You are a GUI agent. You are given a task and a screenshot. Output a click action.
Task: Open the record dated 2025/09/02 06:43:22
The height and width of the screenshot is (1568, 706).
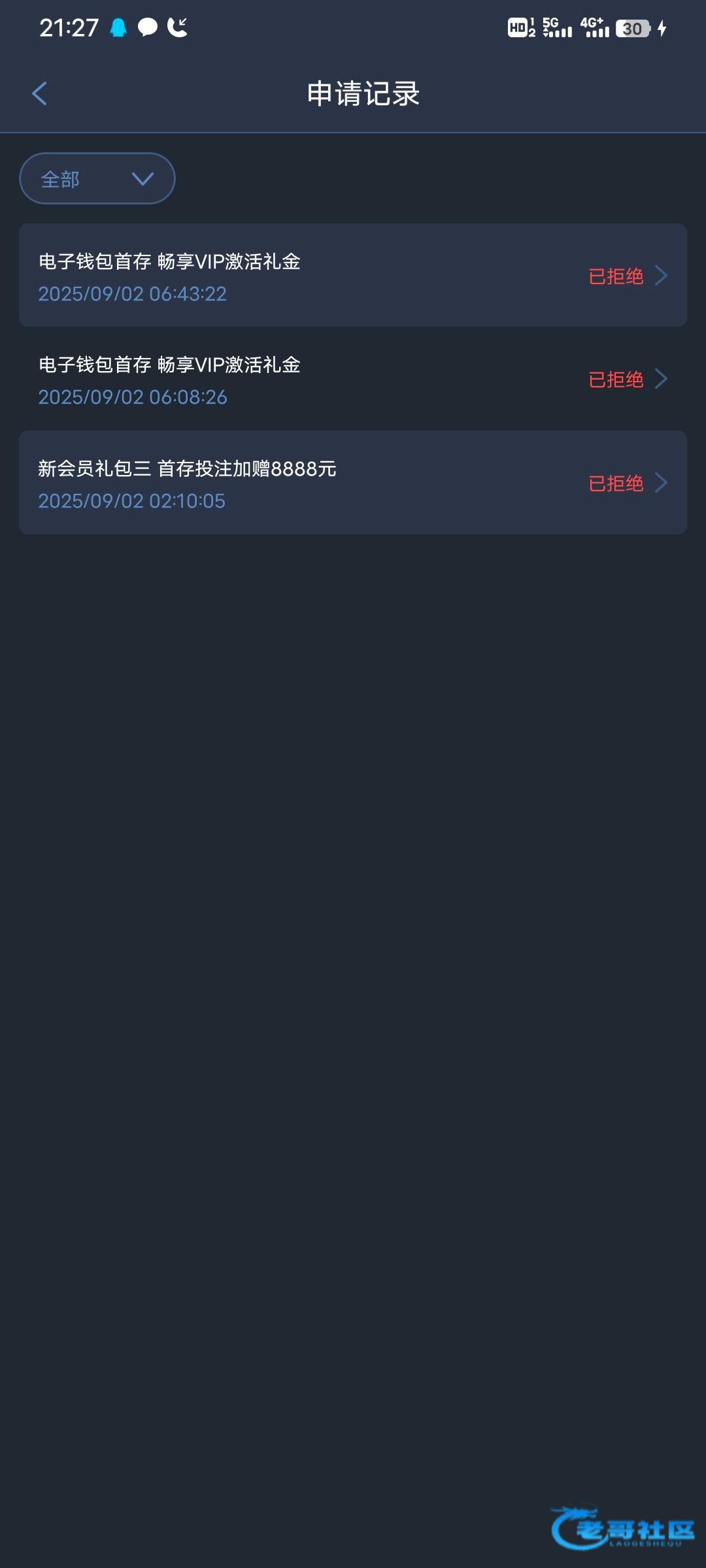352,276
